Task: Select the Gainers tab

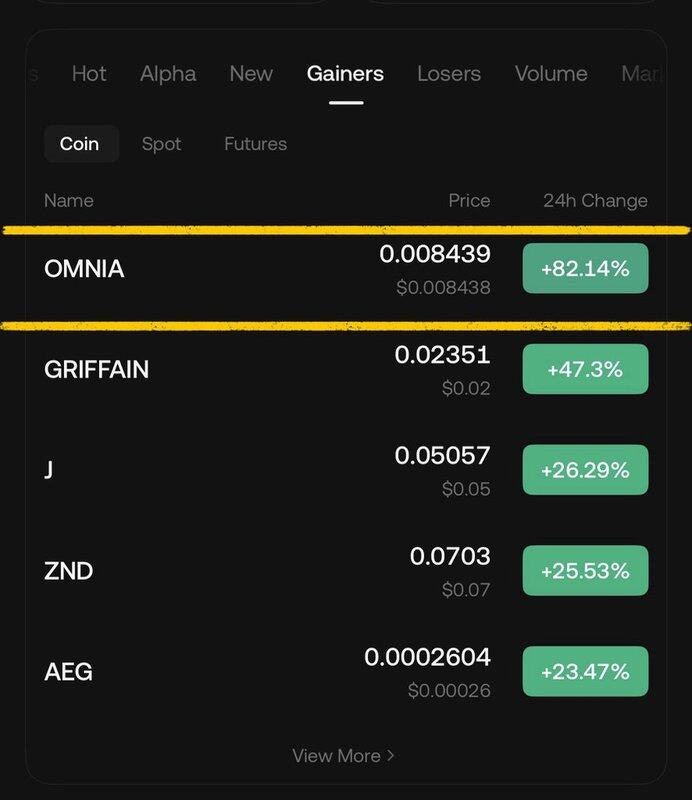Action: coord(345,74)
